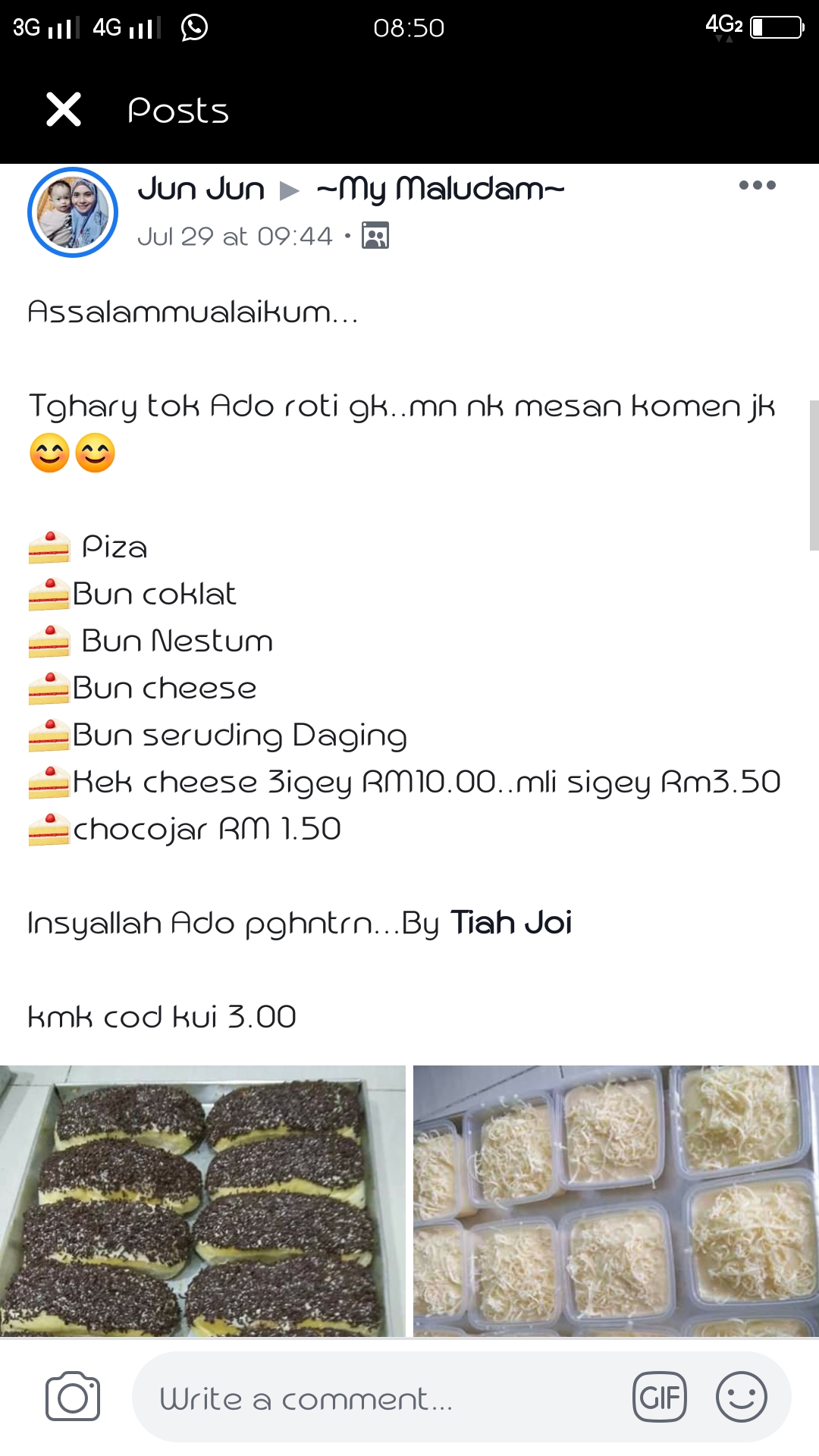Open tagged profile Tiah Joi
Screen dimensions: 819x1456
(511, 923)
